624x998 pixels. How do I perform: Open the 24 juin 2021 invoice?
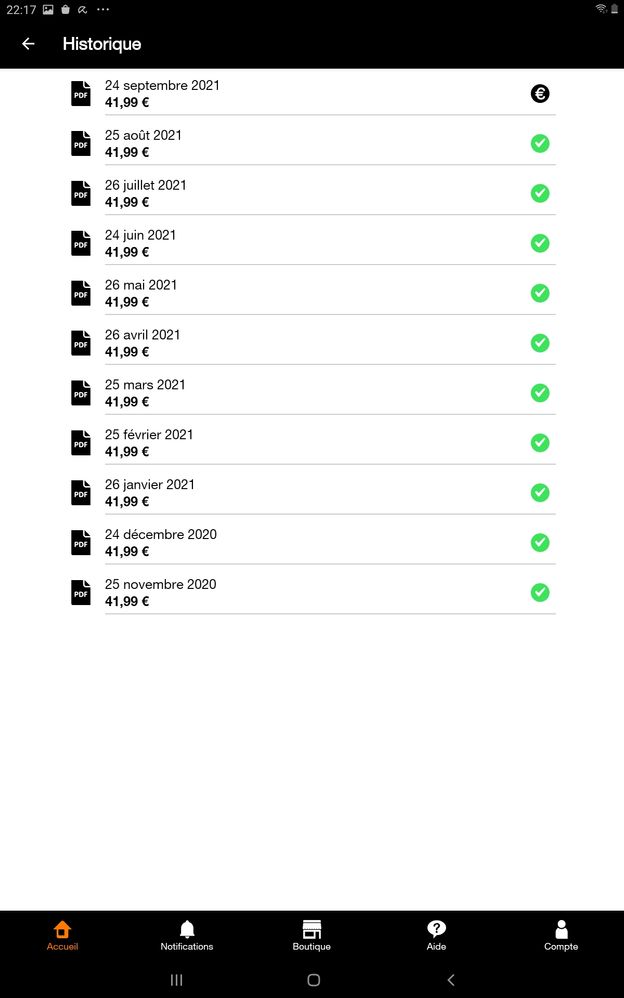tap(141, 243)
